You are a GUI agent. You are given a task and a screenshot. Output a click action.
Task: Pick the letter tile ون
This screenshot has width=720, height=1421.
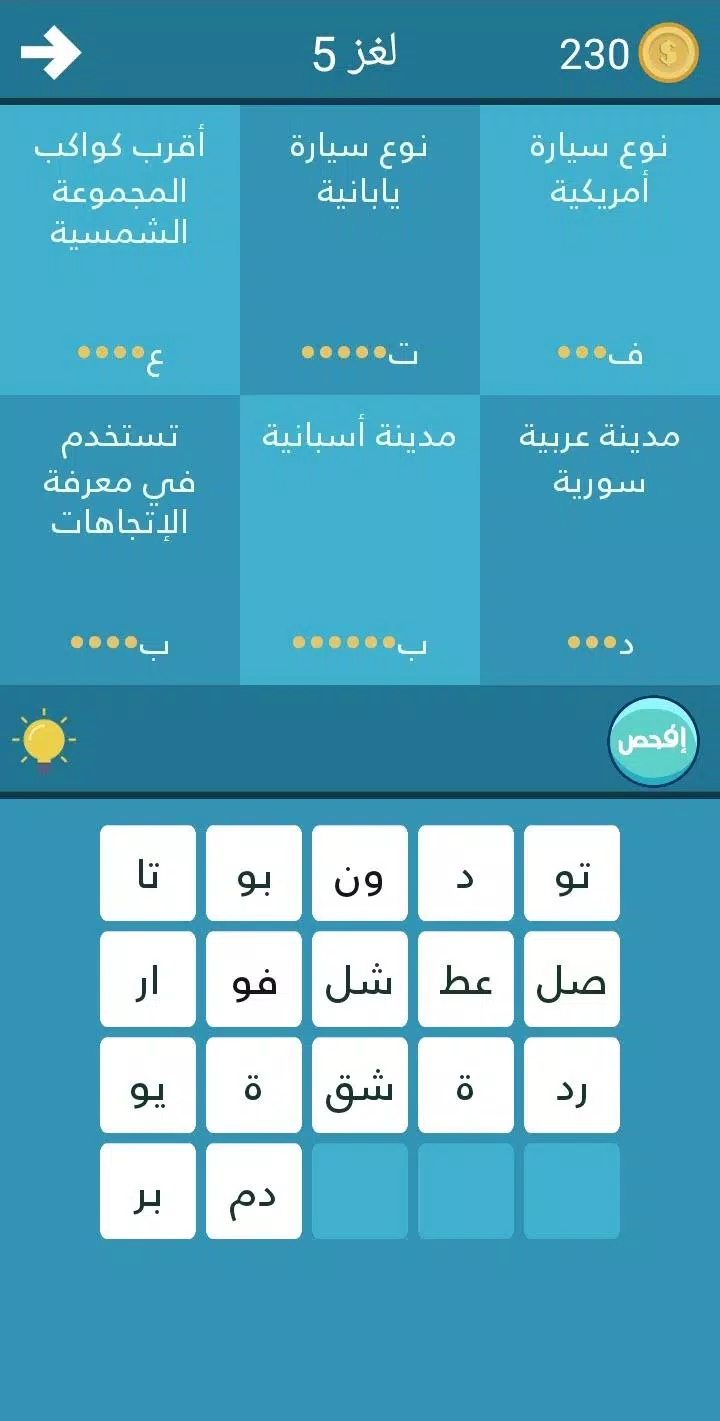pyautogui.click(x=359, y=873)
